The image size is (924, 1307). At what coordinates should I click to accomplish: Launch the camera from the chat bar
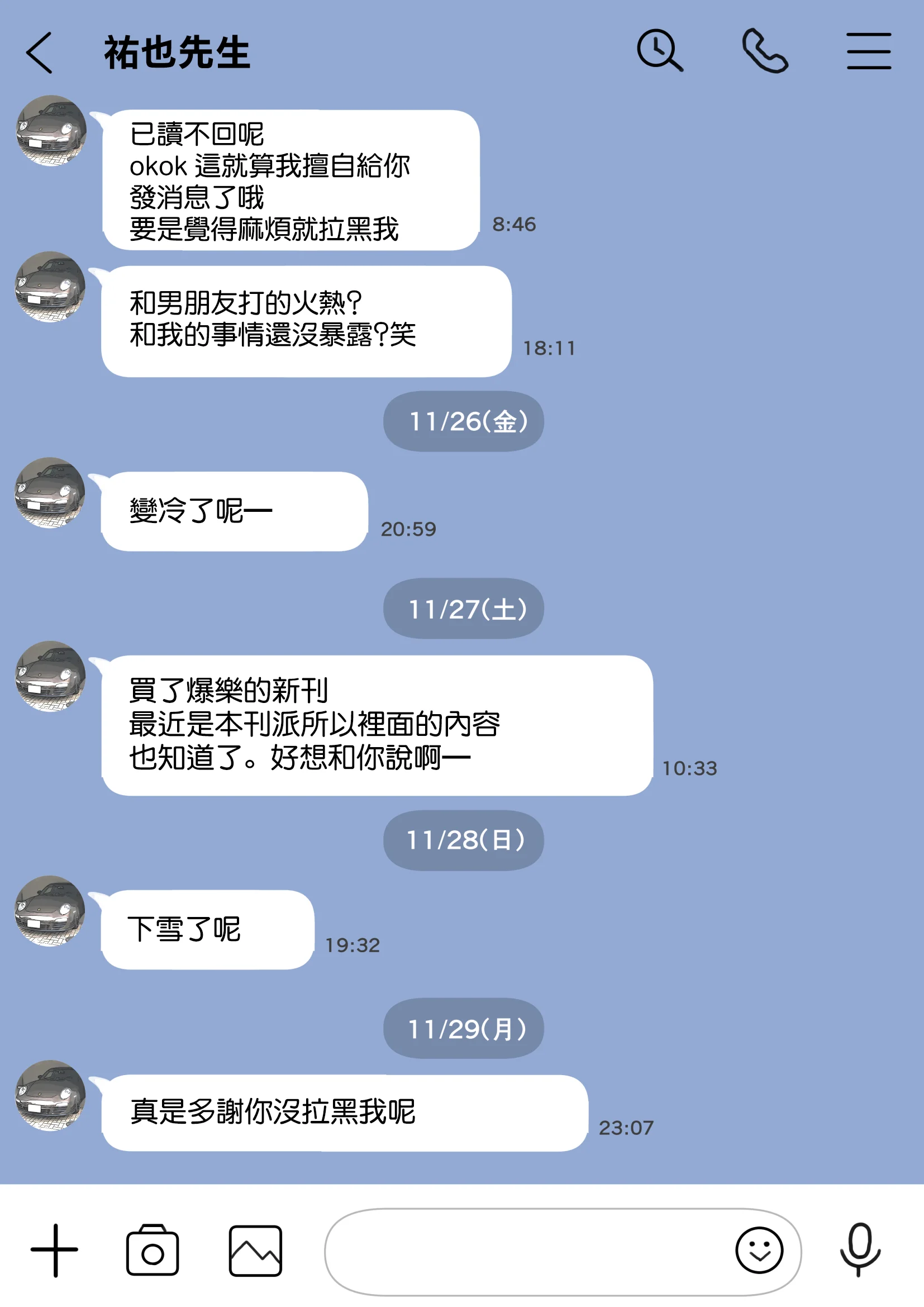153,1251
